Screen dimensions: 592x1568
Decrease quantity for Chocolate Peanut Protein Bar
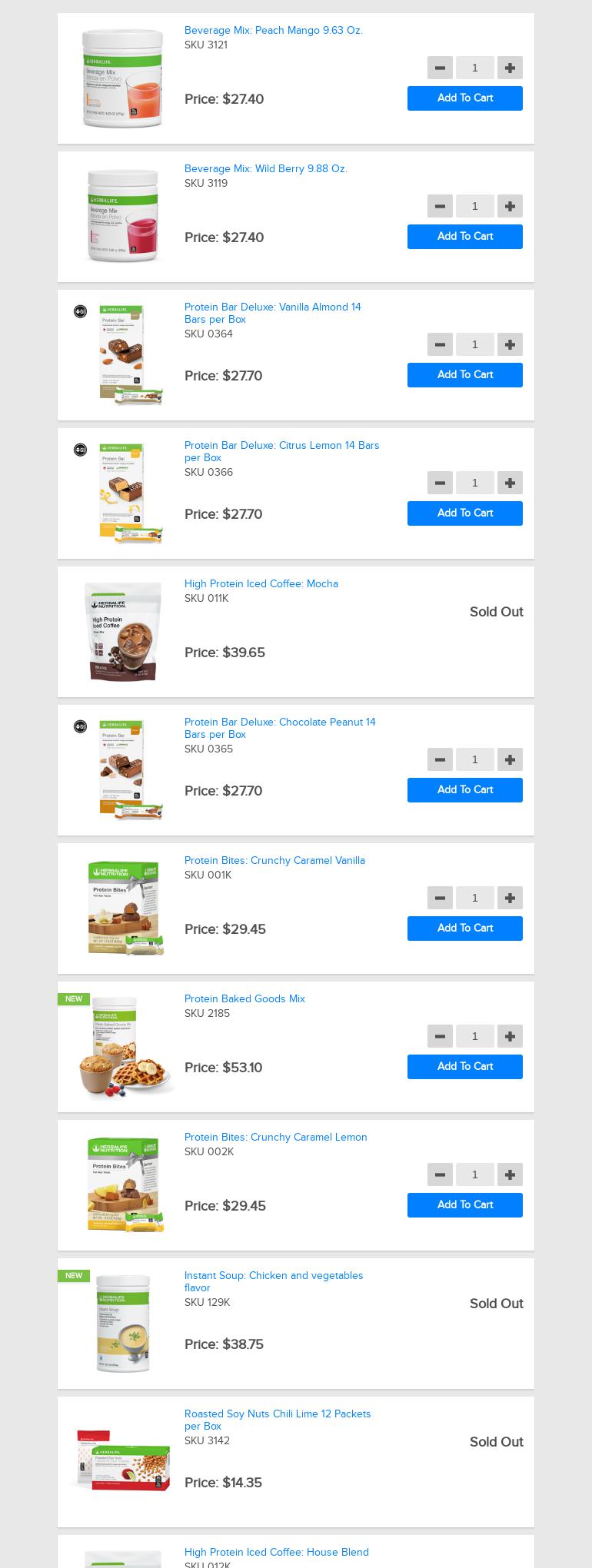coord(440,759)
